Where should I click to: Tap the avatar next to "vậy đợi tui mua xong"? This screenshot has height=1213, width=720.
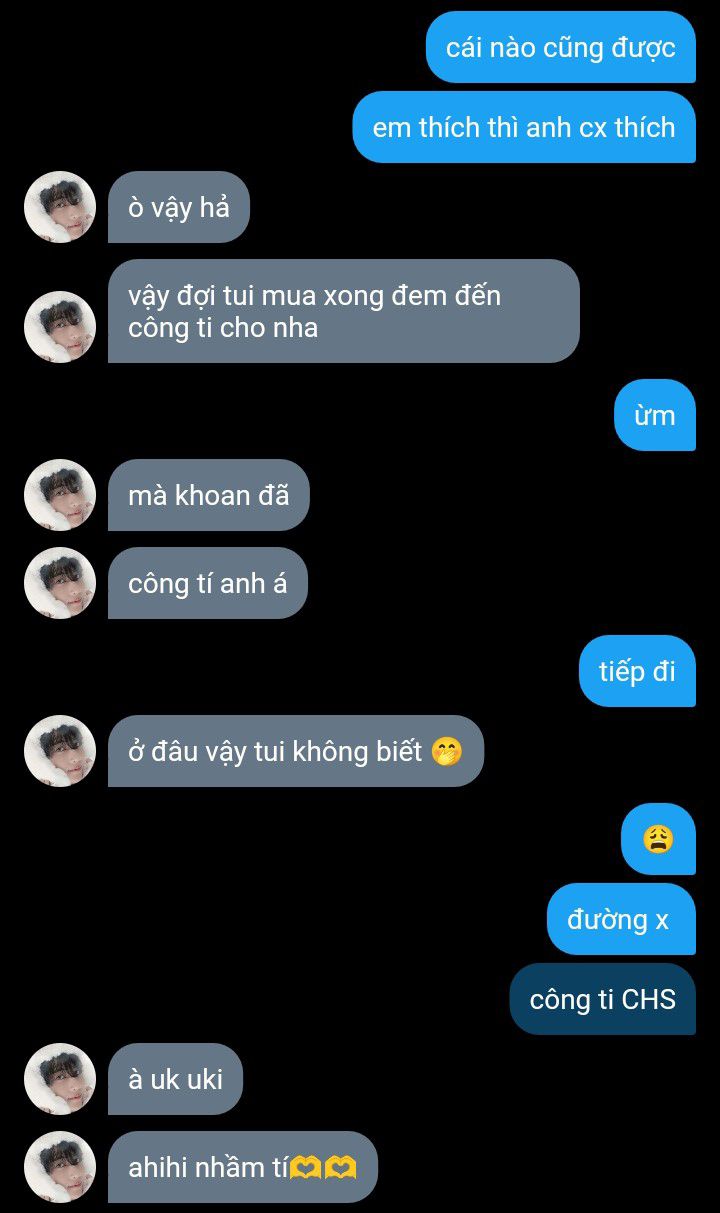[60, 327]
